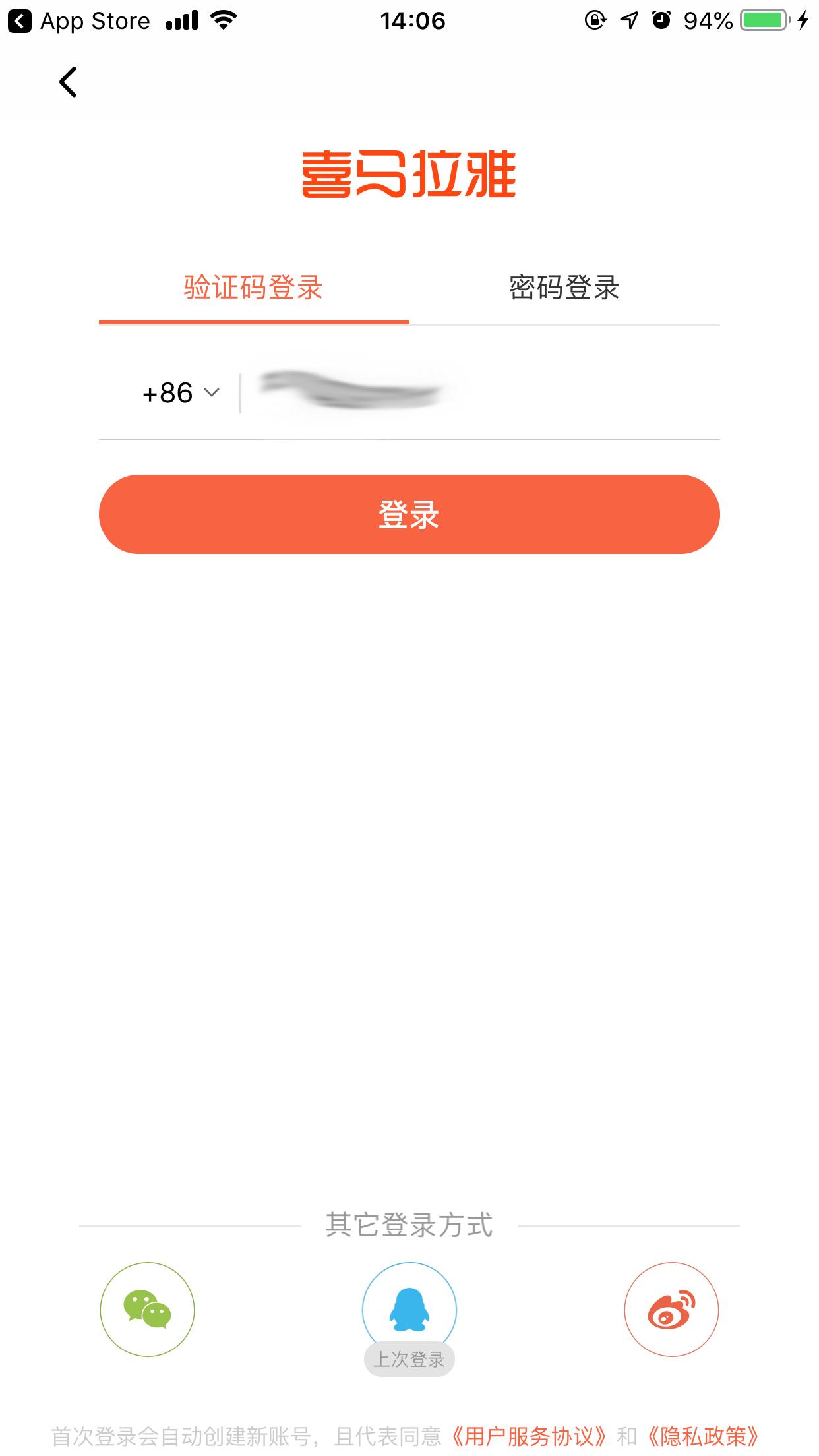Tap the location arrow icon in status bar
819x1456 pixels.
pyautogui.click(x=628, y=20)
